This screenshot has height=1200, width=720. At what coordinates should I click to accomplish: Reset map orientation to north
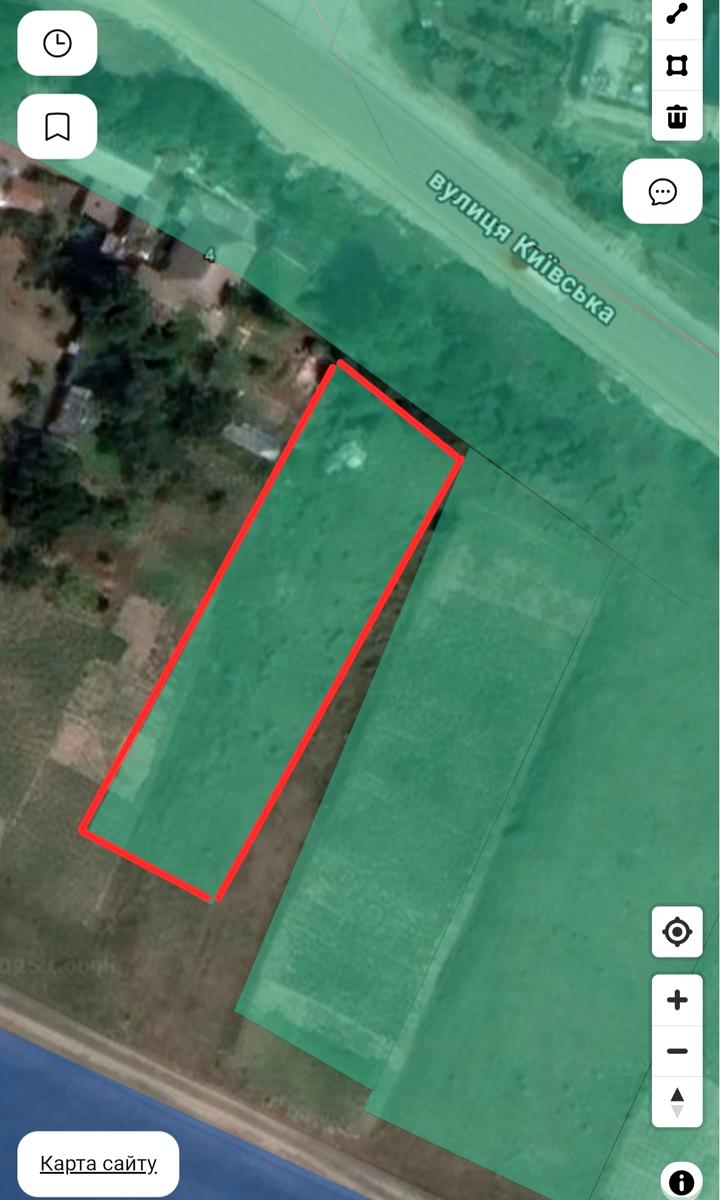677,1101
